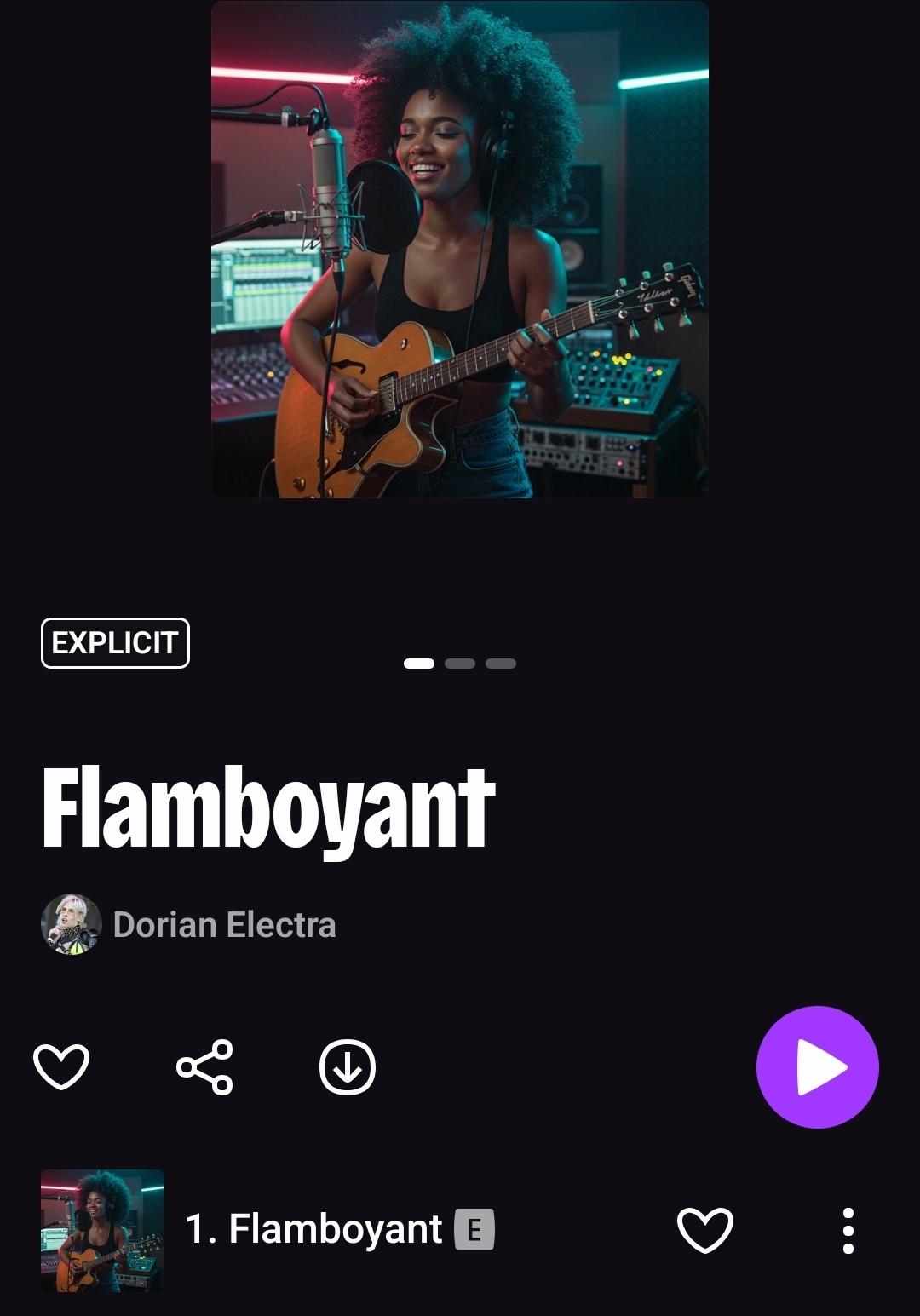Image resolution: width=920 pixels, height=1316 pixels.
Task: Open Dorian Electra's artist page
Action: (223, 924)
